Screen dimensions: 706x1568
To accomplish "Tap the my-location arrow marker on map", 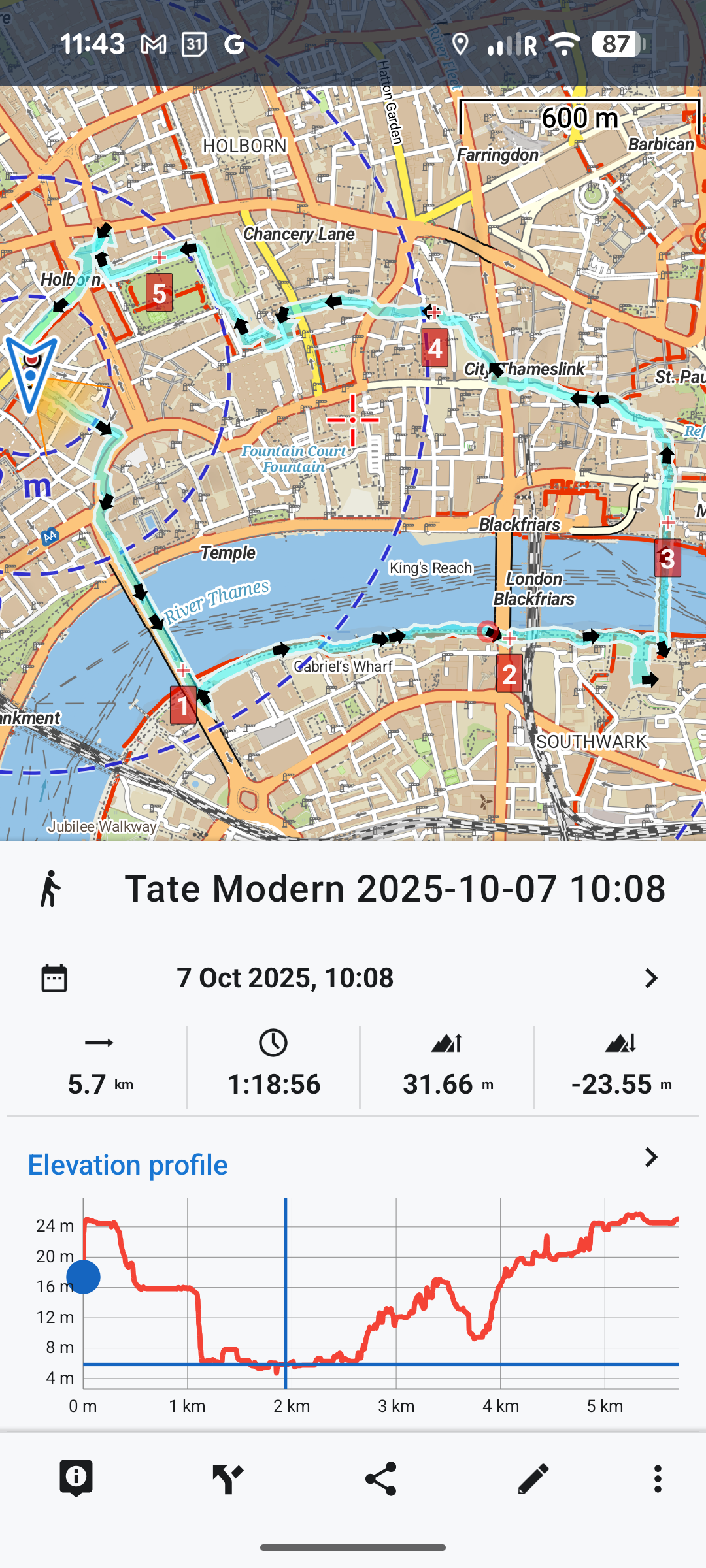I will point(30,374).
